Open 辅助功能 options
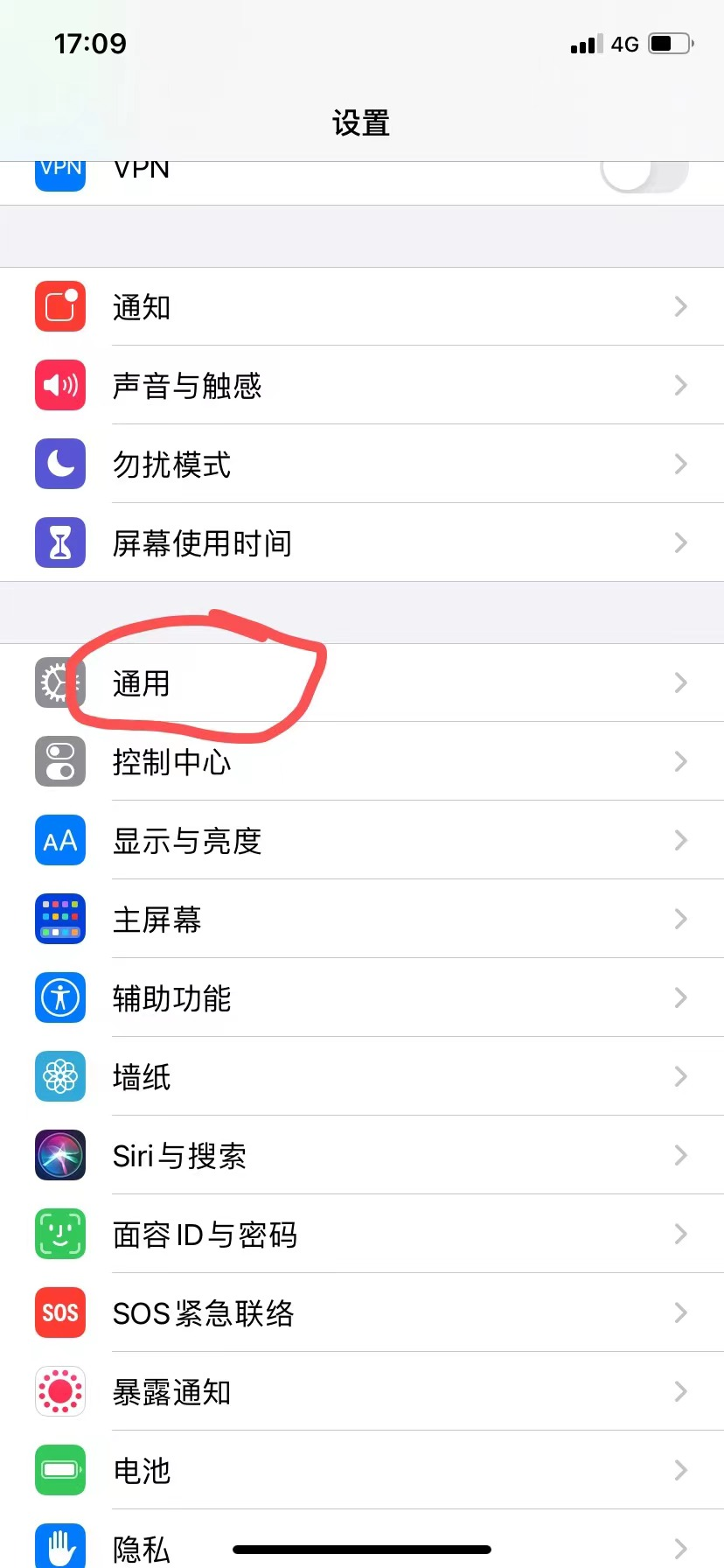The width and height of the screenshot is (724, 1568). coord(362,998)
